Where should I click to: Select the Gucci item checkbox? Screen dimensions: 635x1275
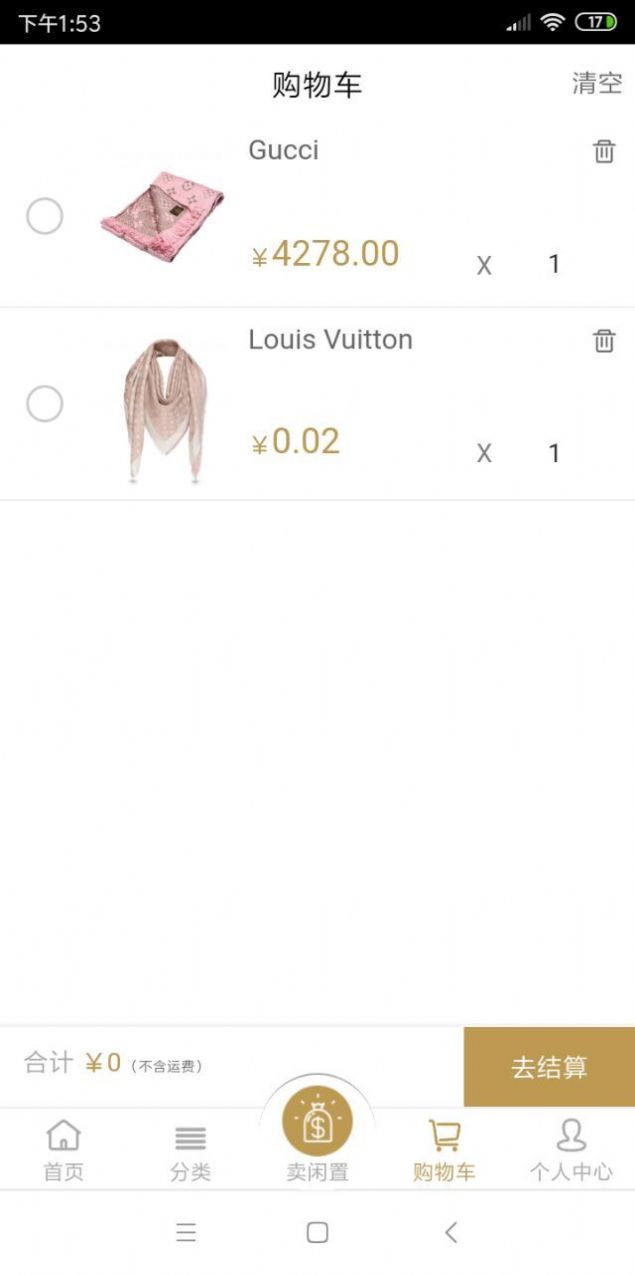pyautogui.click(x=44, y=216)
